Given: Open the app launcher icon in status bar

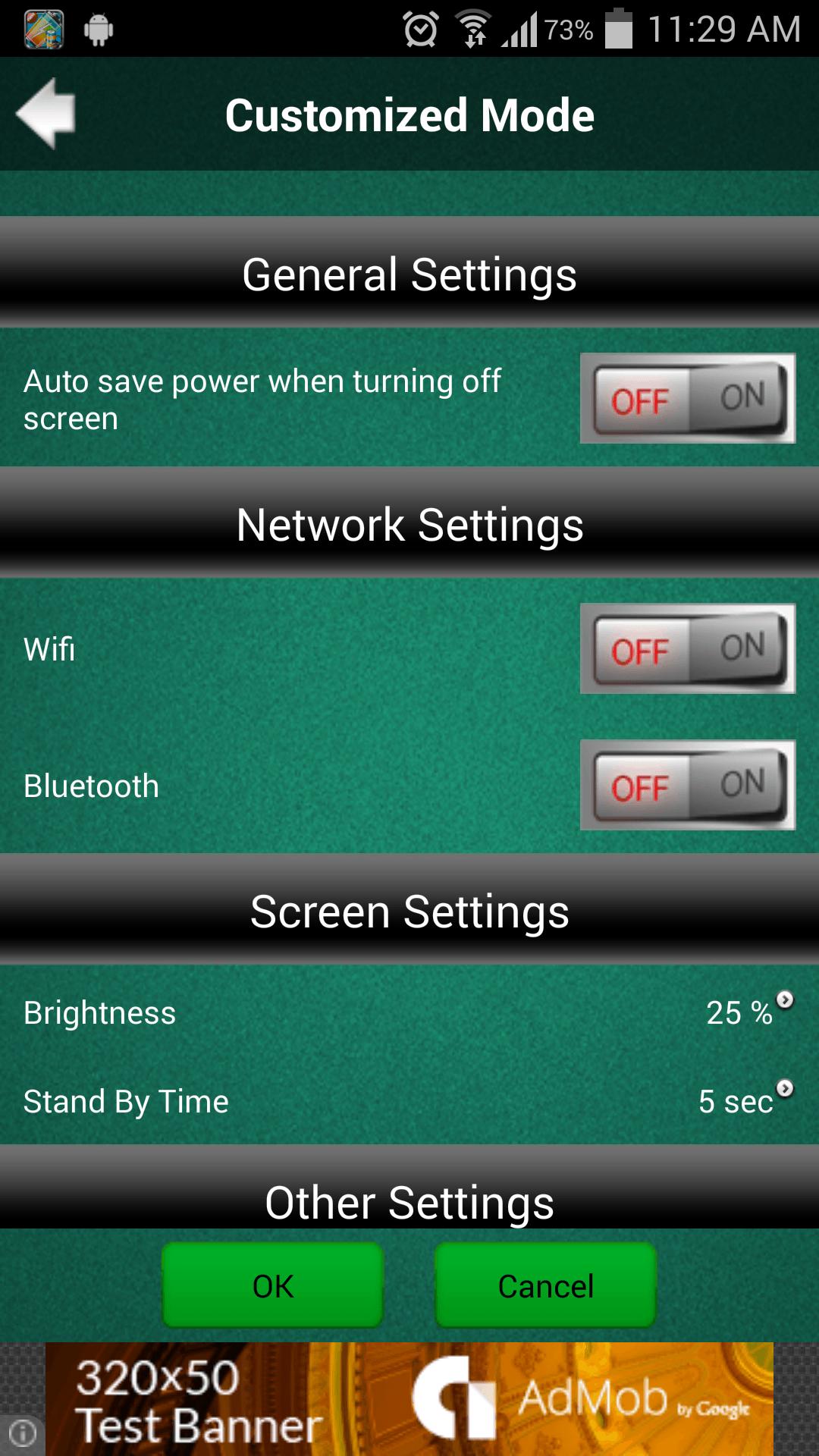Looking at the screenshot, I should pos(45,29).
